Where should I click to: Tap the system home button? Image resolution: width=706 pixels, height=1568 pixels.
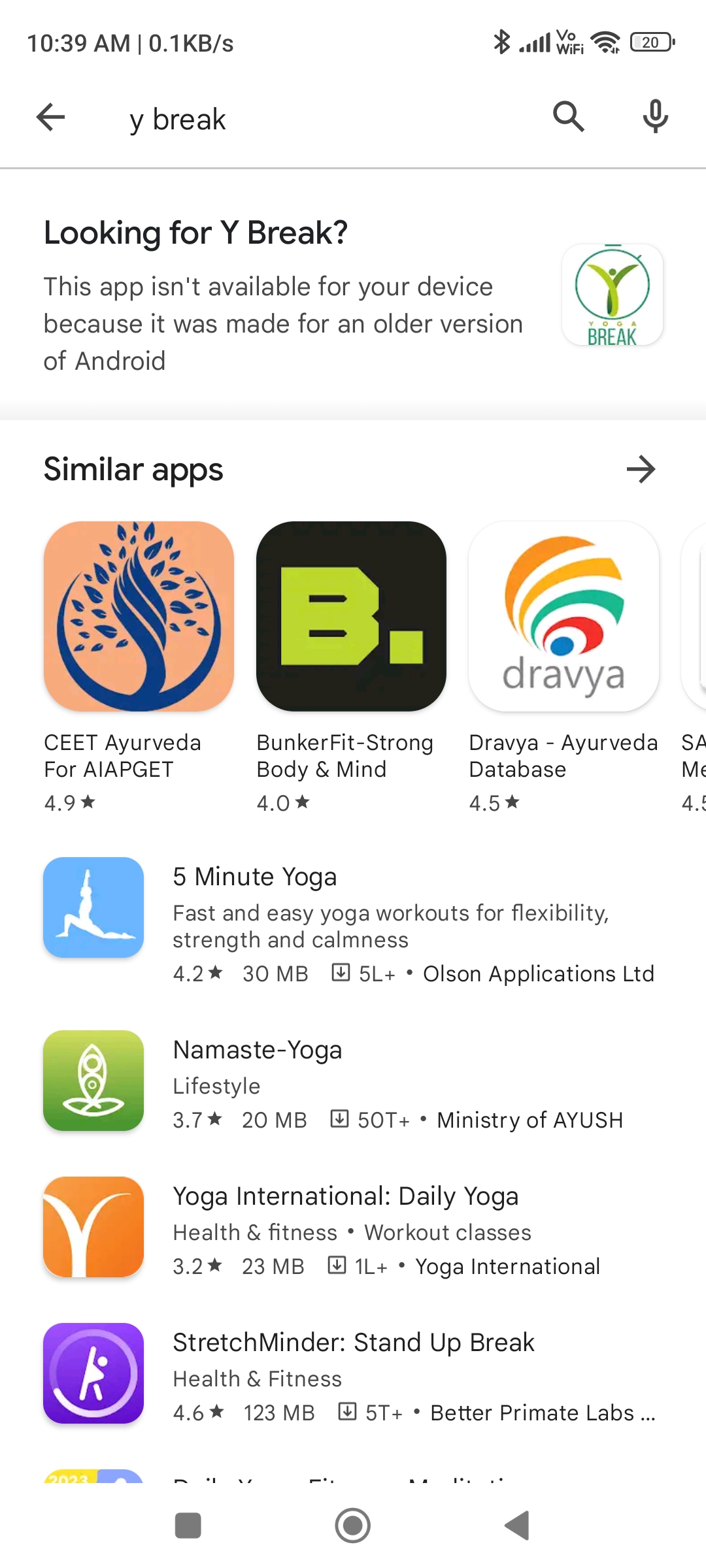point(353,1526)
